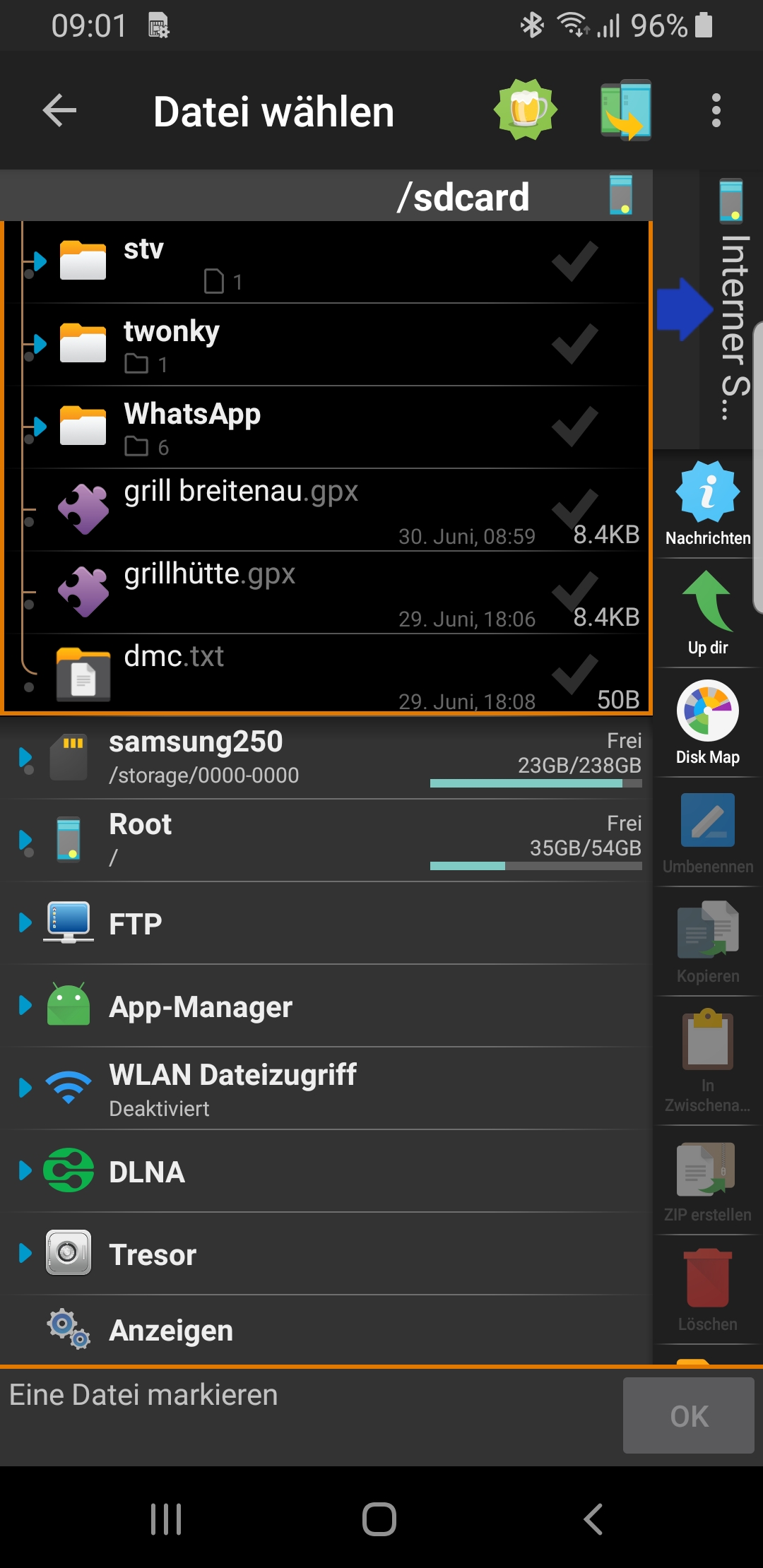This screenshot has height=1568, width=763.
Task: Open the beer mug donate icon
Action: [x=526, y=110]
